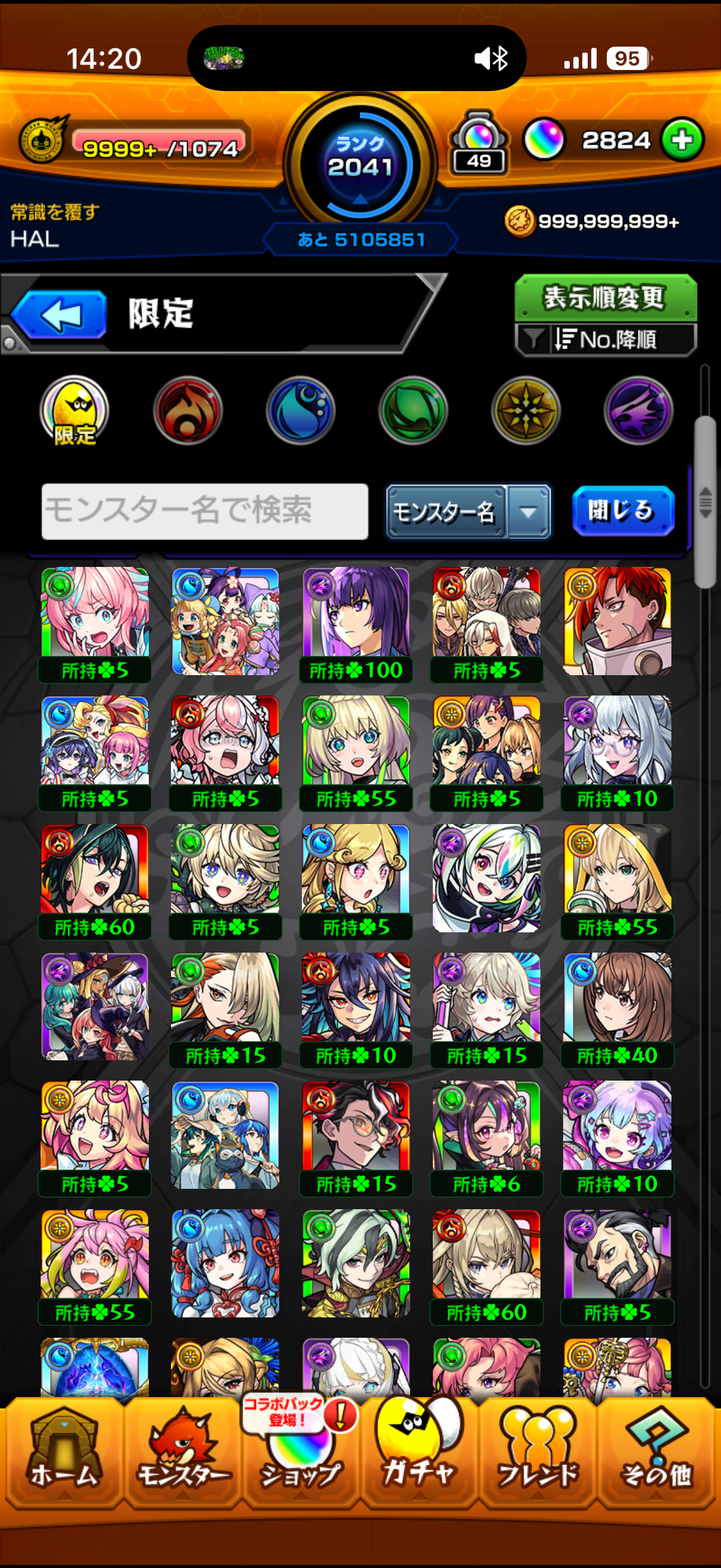Add orbs with the green plus button

coord(682,140)
